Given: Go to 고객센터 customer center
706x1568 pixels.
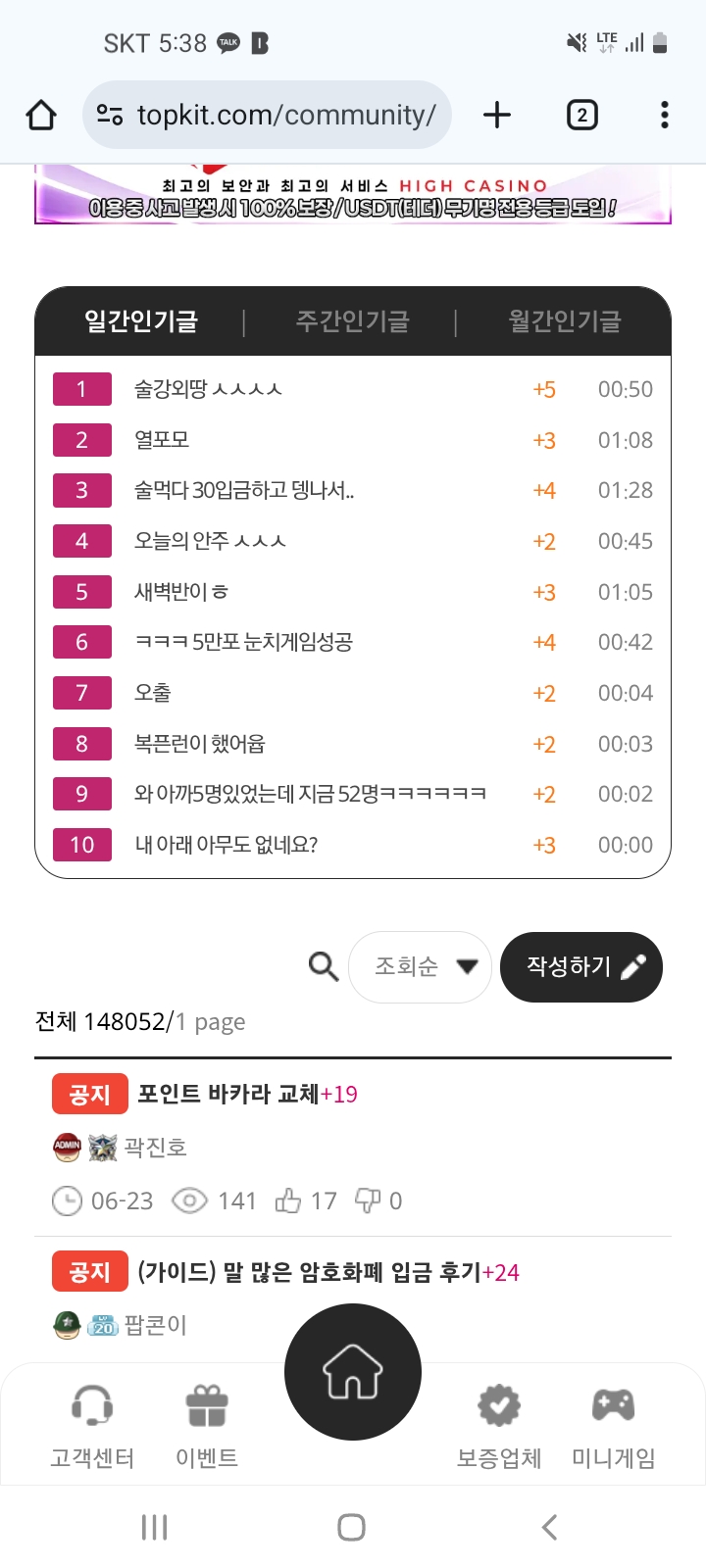Looking at the screenshot, I should tap(92, 1426).
